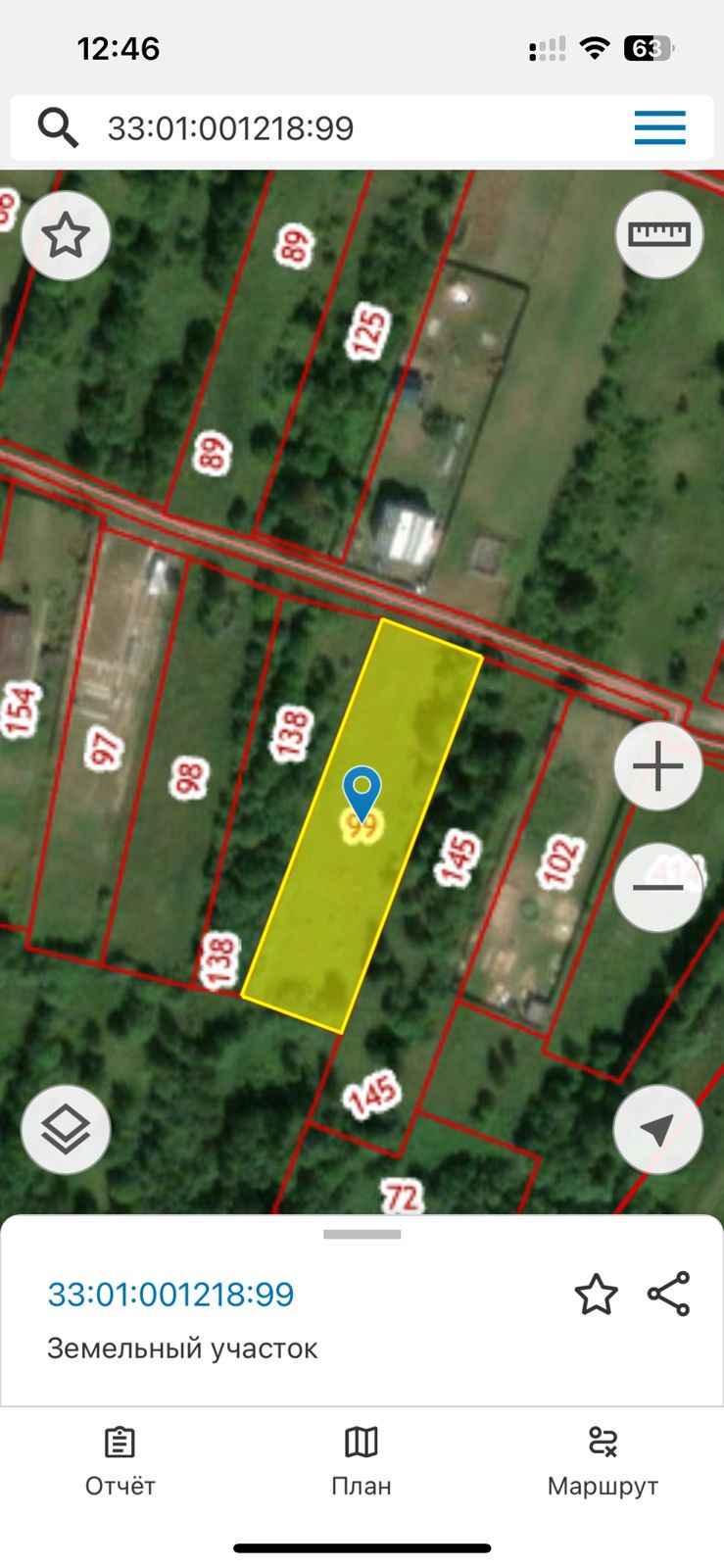Viewport: 724px width, 1568px height.
Task: Tap the blue map pin on parcel 99
Action: [362, 790]
